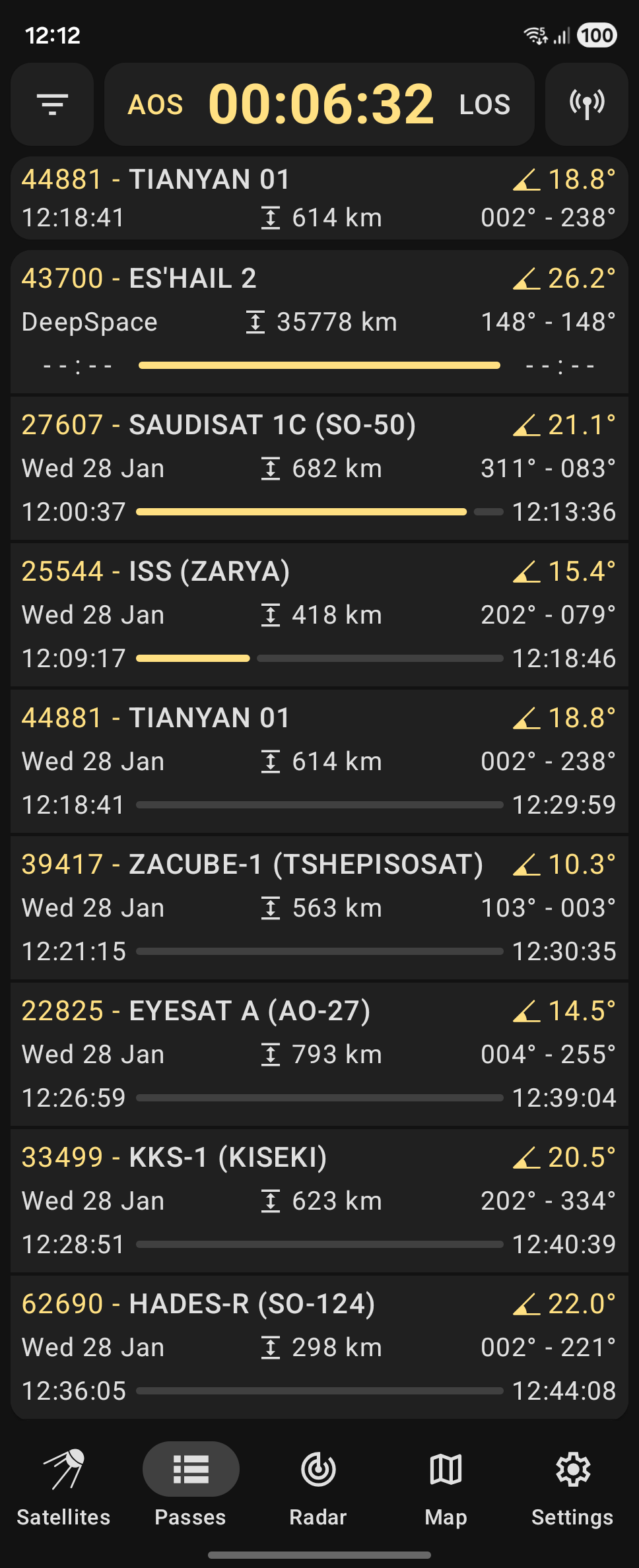Open the AOS countdown timer card
This screenshot has height=1568, width=639.
(319, 104)
